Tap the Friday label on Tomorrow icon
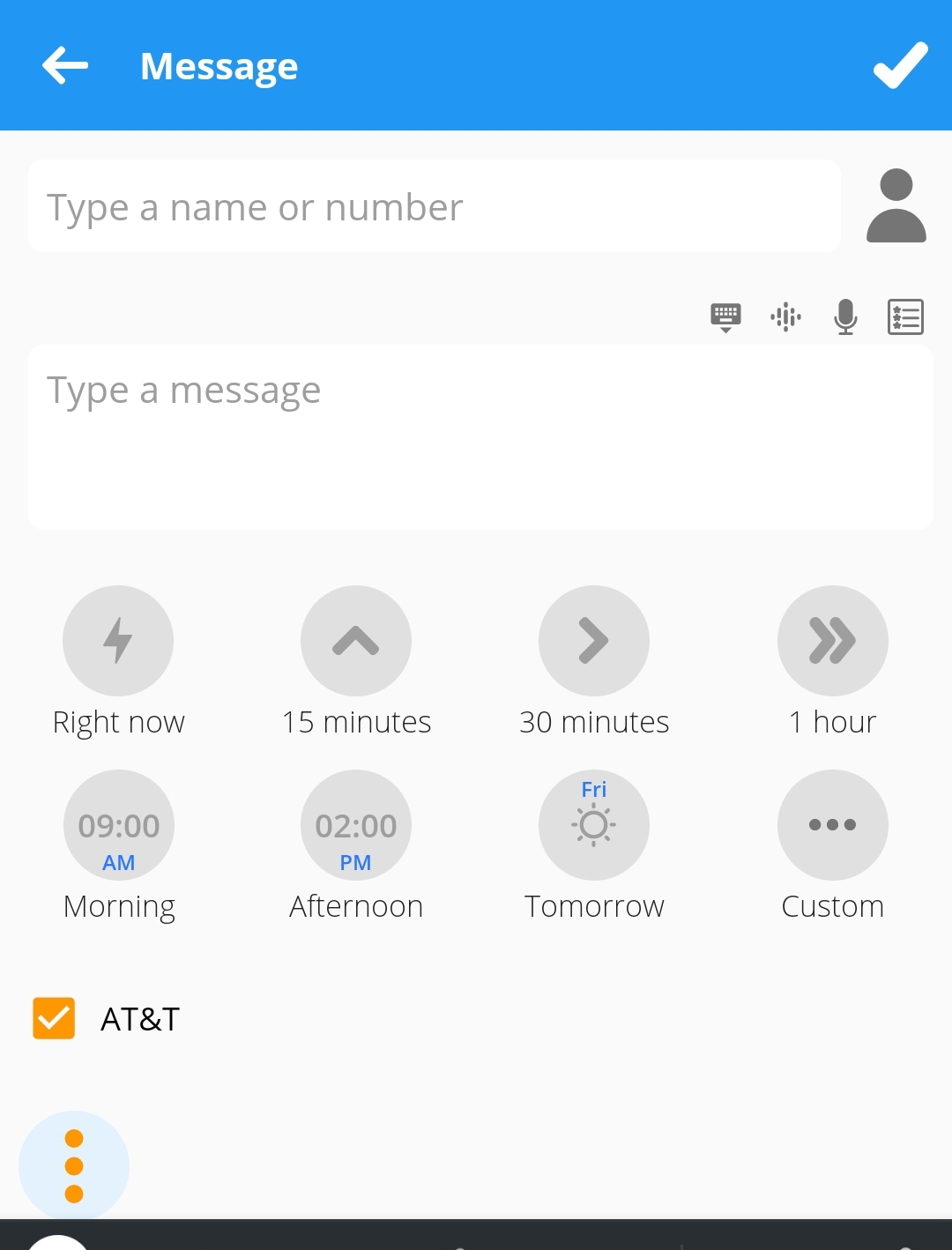Viewport: 952px width, 1250px height. click(593, 790)
